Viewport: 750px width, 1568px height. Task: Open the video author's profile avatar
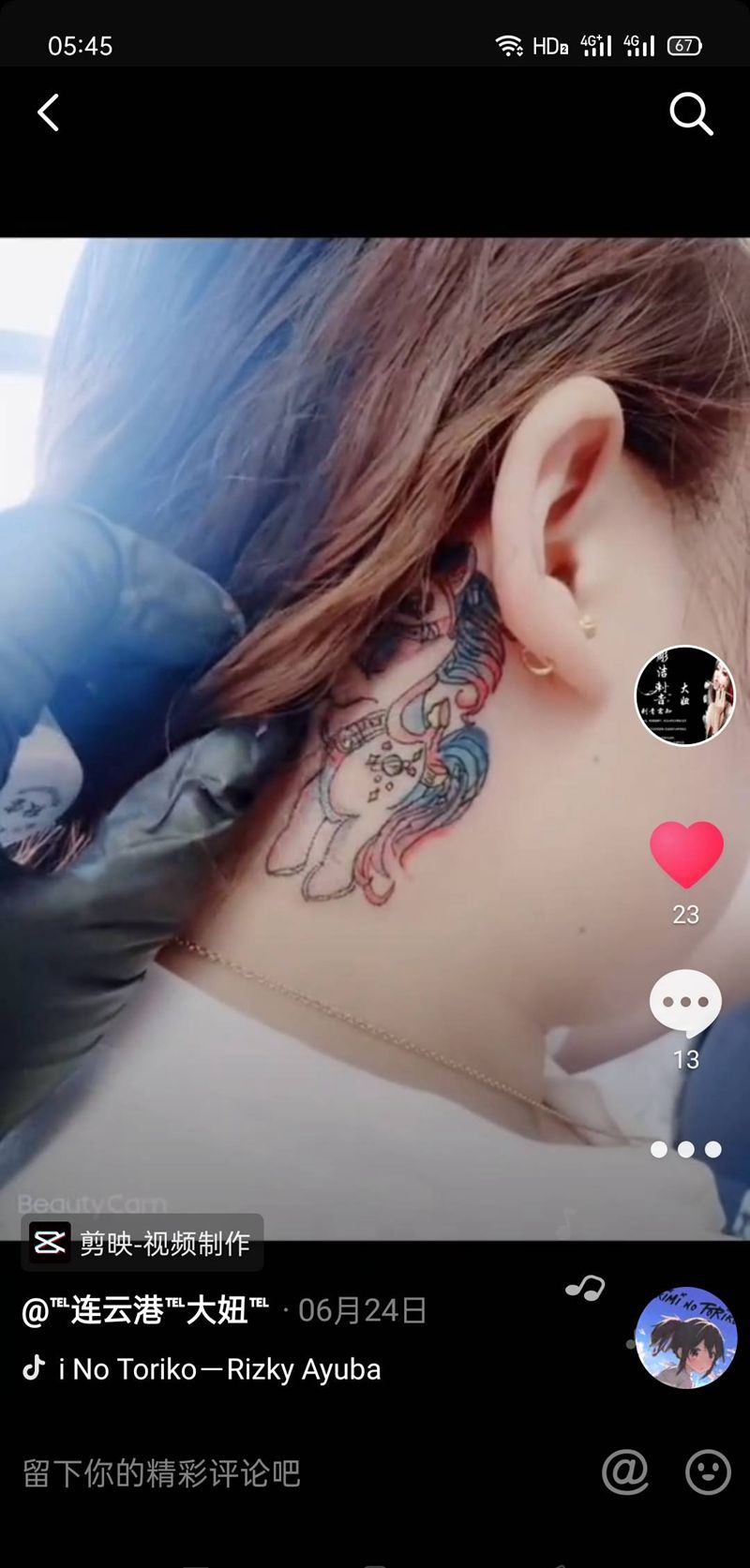pos(684,695)
